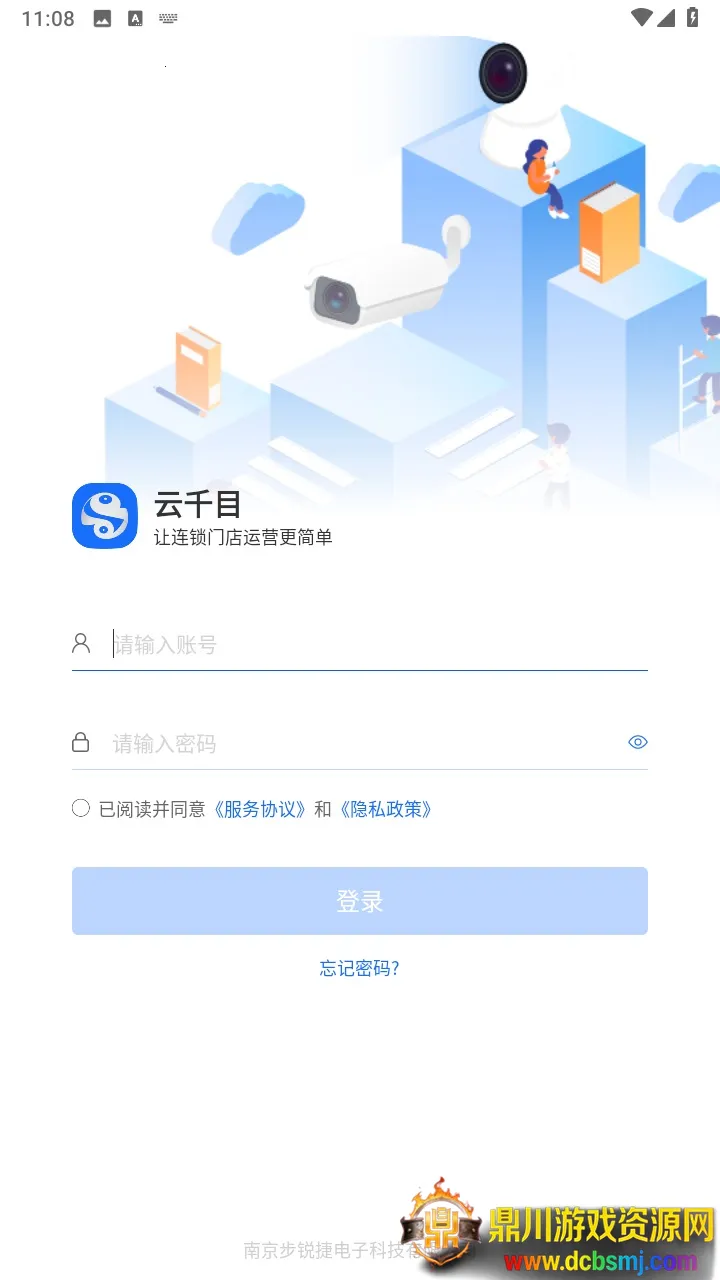
Task: Open the 隐私政策 link
Action: click(x=386, y=809)
